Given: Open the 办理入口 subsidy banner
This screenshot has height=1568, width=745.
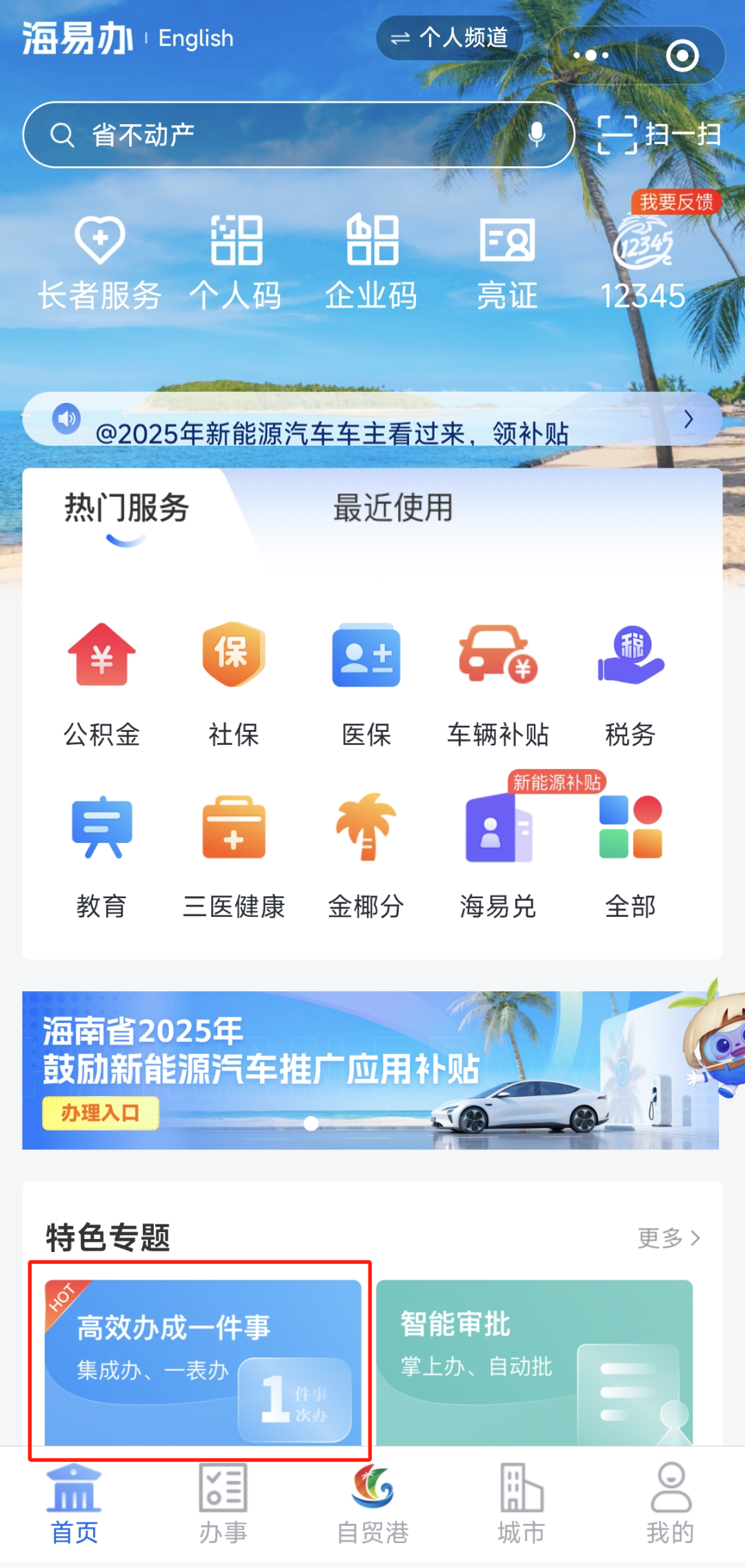Looking at the screenshot, I should [101, 1113].
